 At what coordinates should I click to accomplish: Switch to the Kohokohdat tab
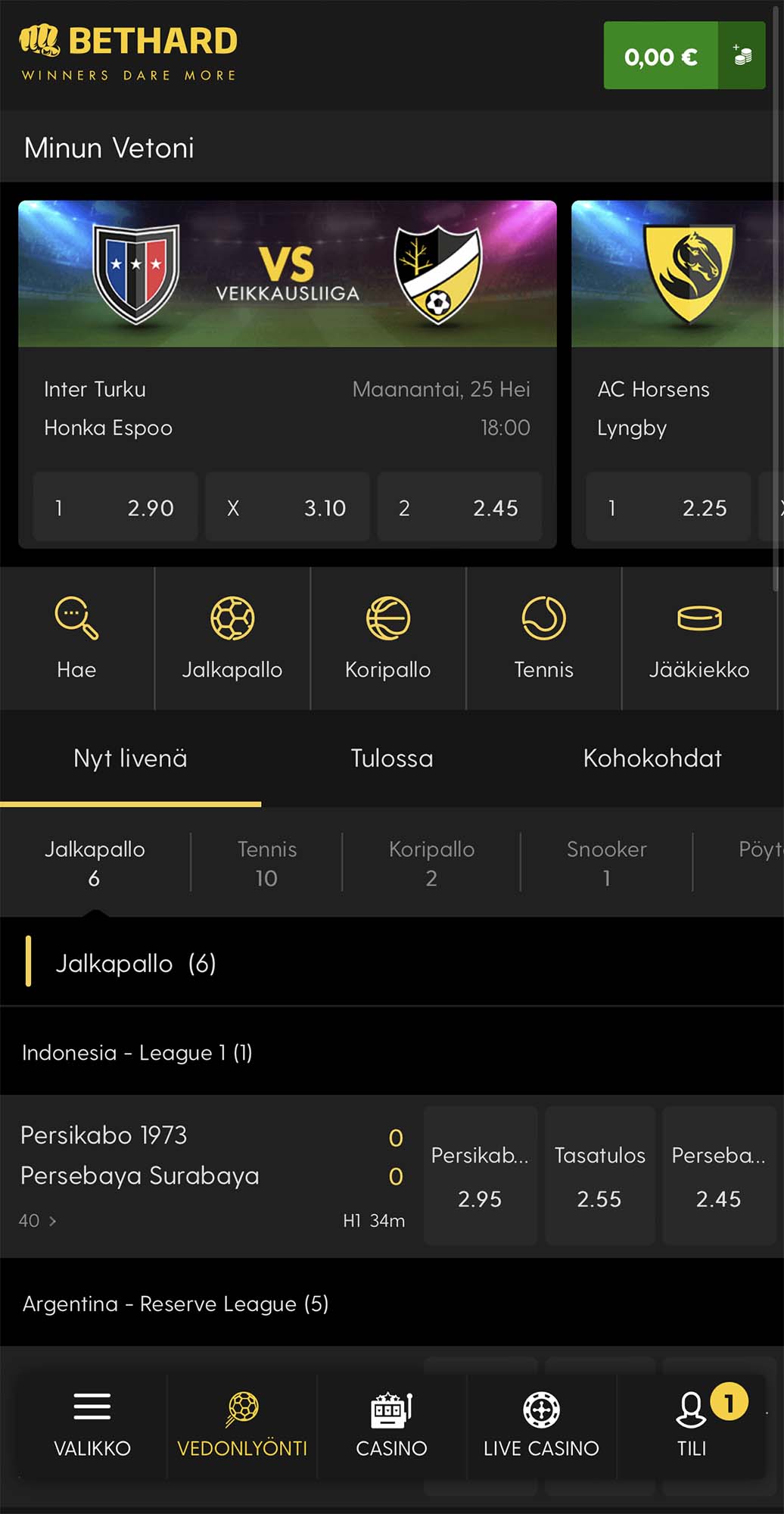pos(652,759)
